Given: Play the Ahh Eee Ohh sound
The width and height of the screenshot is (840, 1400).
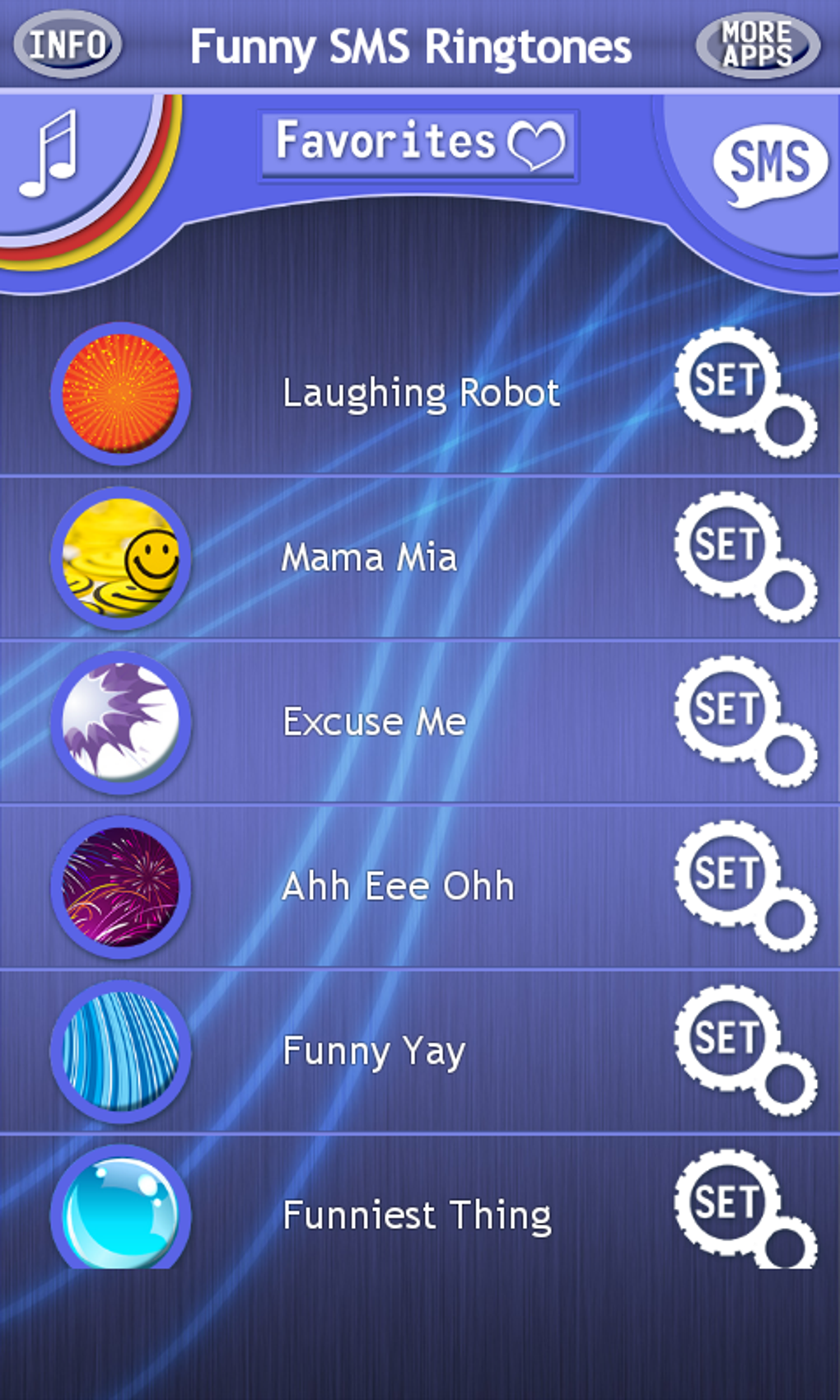Looking at the screenshot, I should [x=121, y=887].
